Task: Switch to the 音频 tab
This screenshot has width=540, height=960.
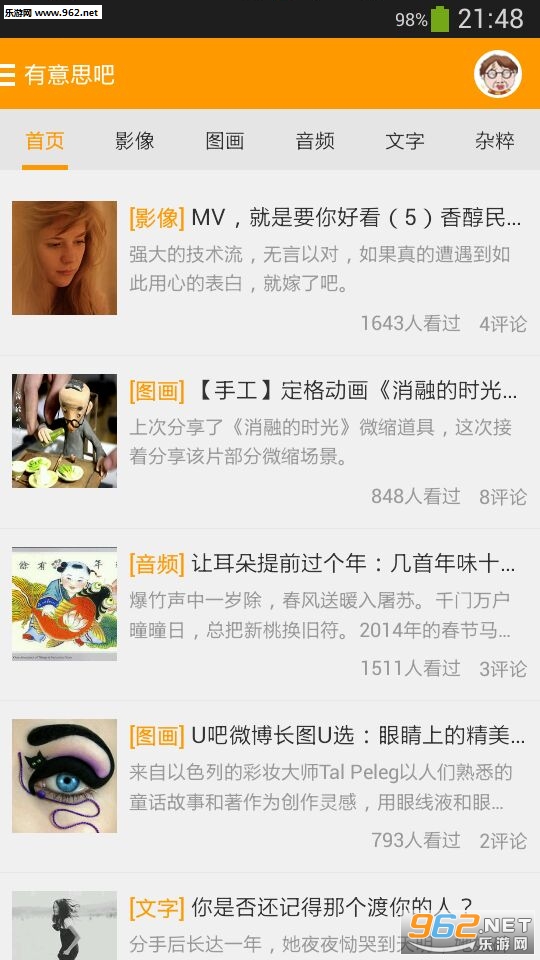Action: pos(315,141)
